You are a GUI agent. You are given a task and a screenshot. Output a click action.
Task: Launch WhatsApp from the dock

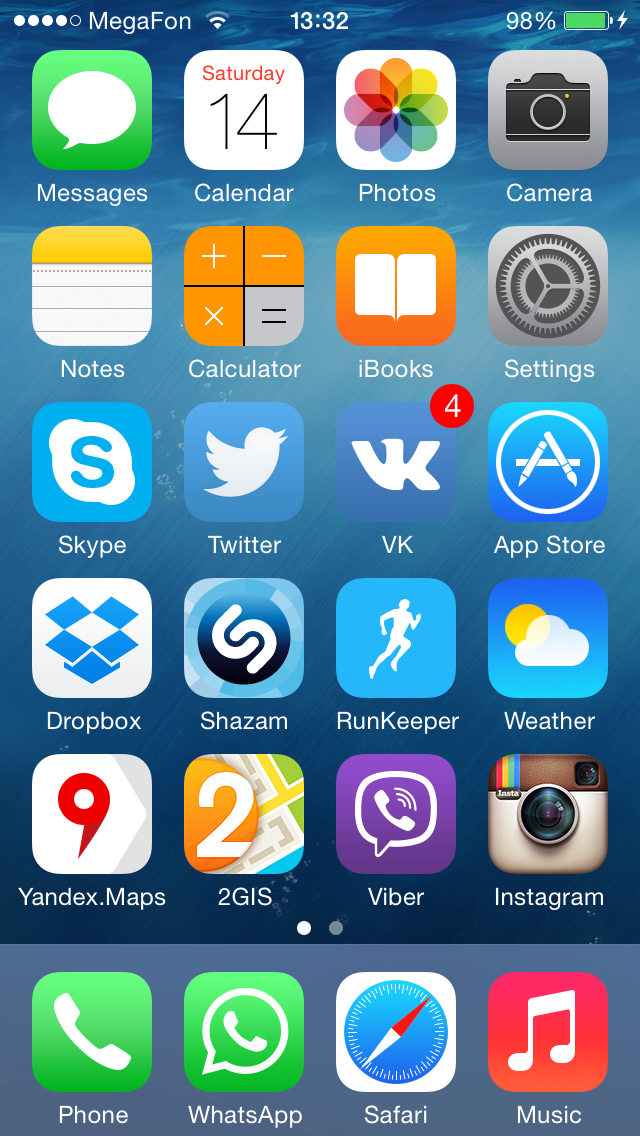tap(244, 1033)
